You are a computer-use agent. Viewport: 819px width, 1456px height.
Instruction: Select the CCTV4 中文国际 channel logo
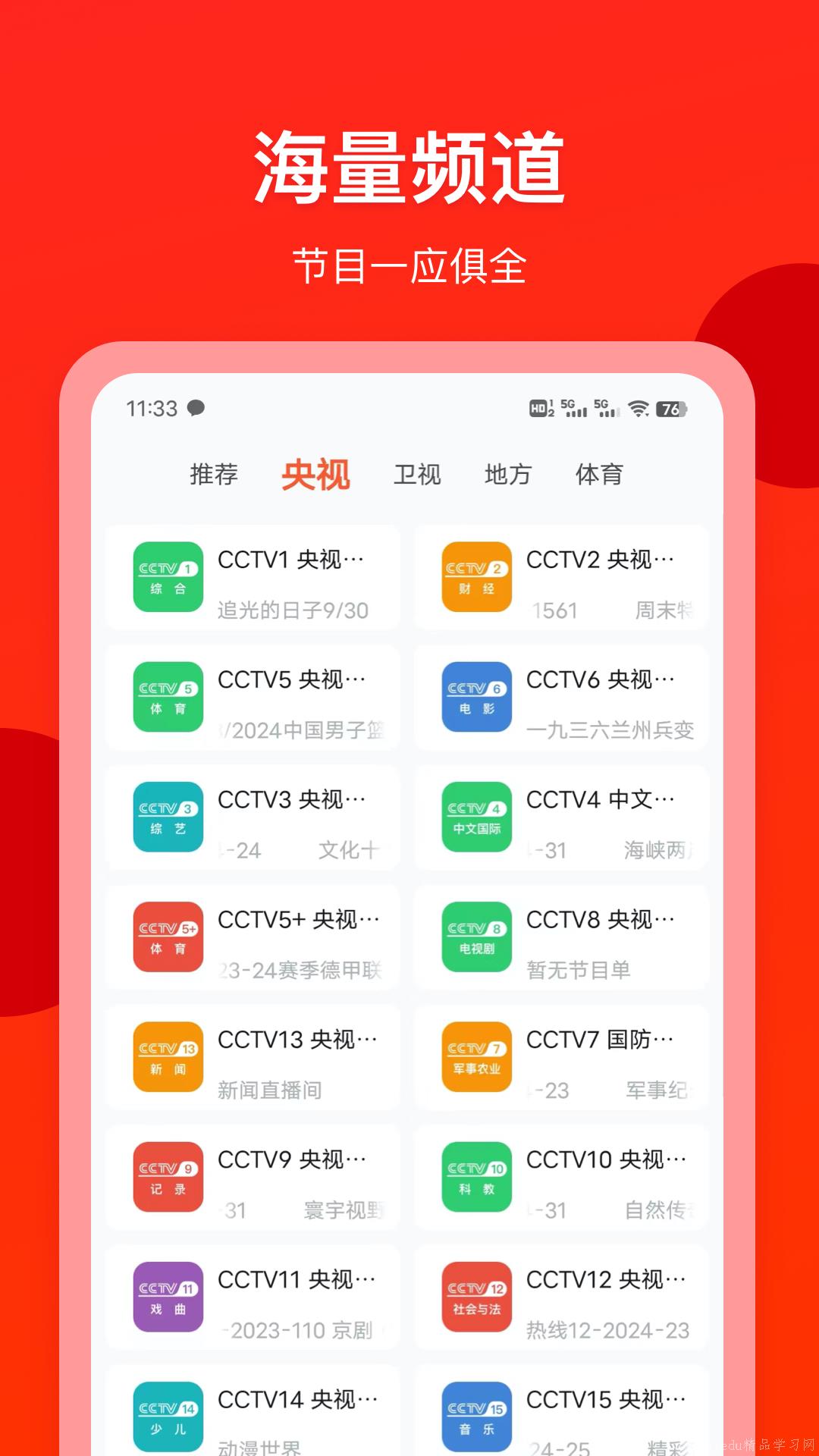pos(476,817)
